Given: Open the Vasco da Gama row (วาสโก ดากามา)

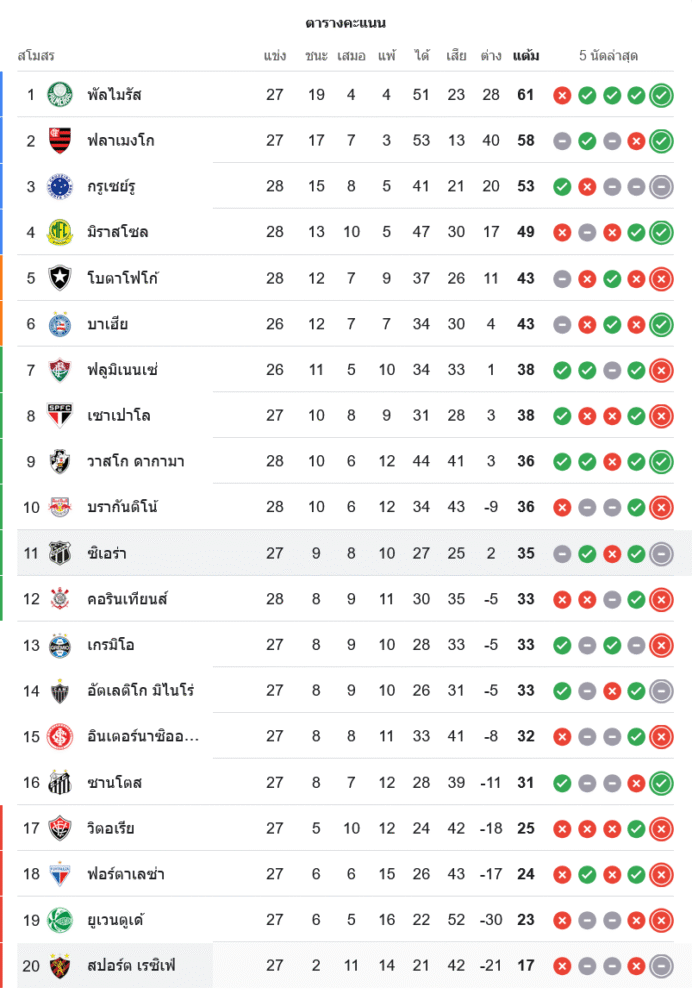Looking at the screenshot, I should 135,461.
